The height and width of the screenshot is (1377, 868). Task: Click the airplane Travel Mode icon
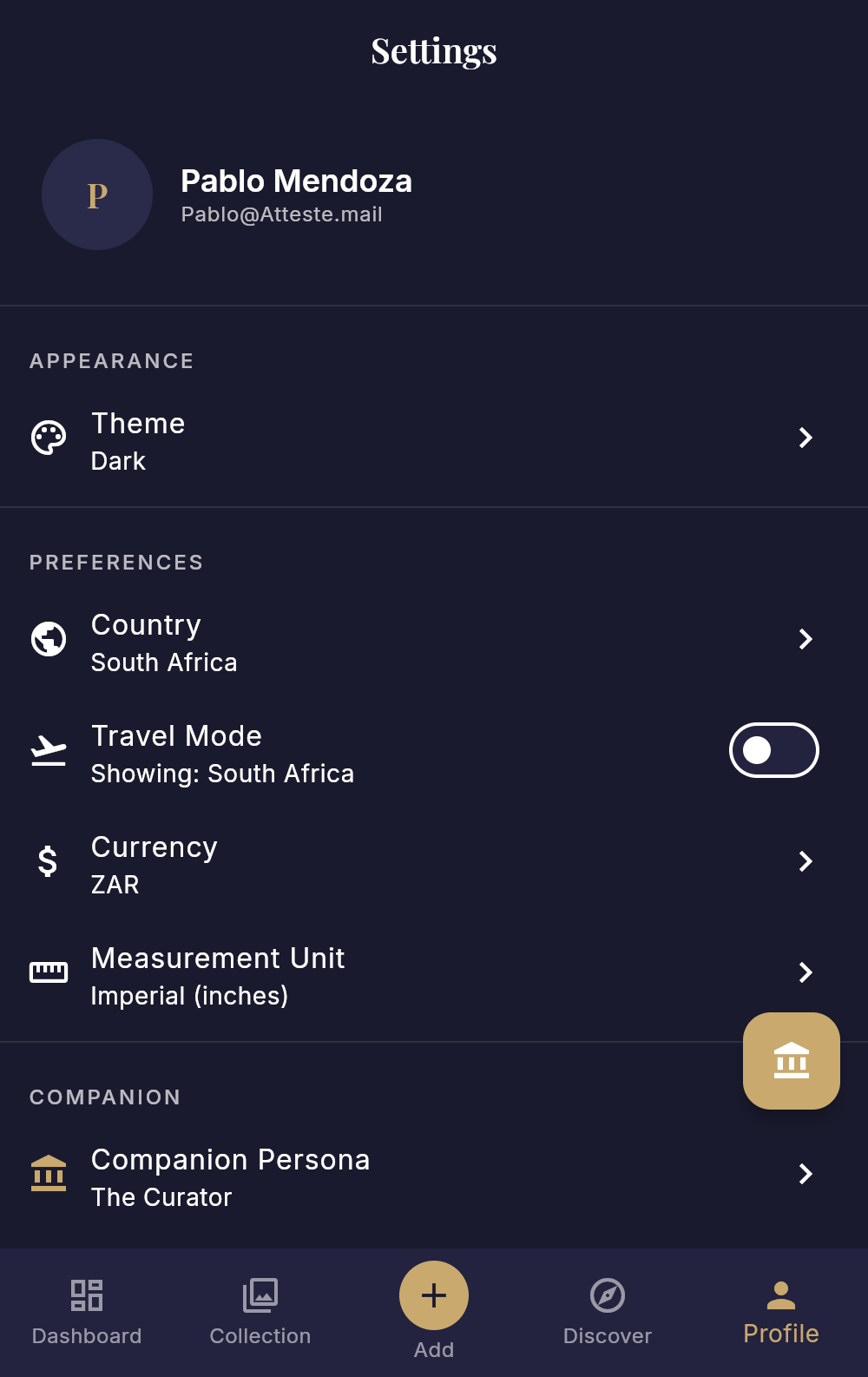pyautogui.click(x=49, y=750)
